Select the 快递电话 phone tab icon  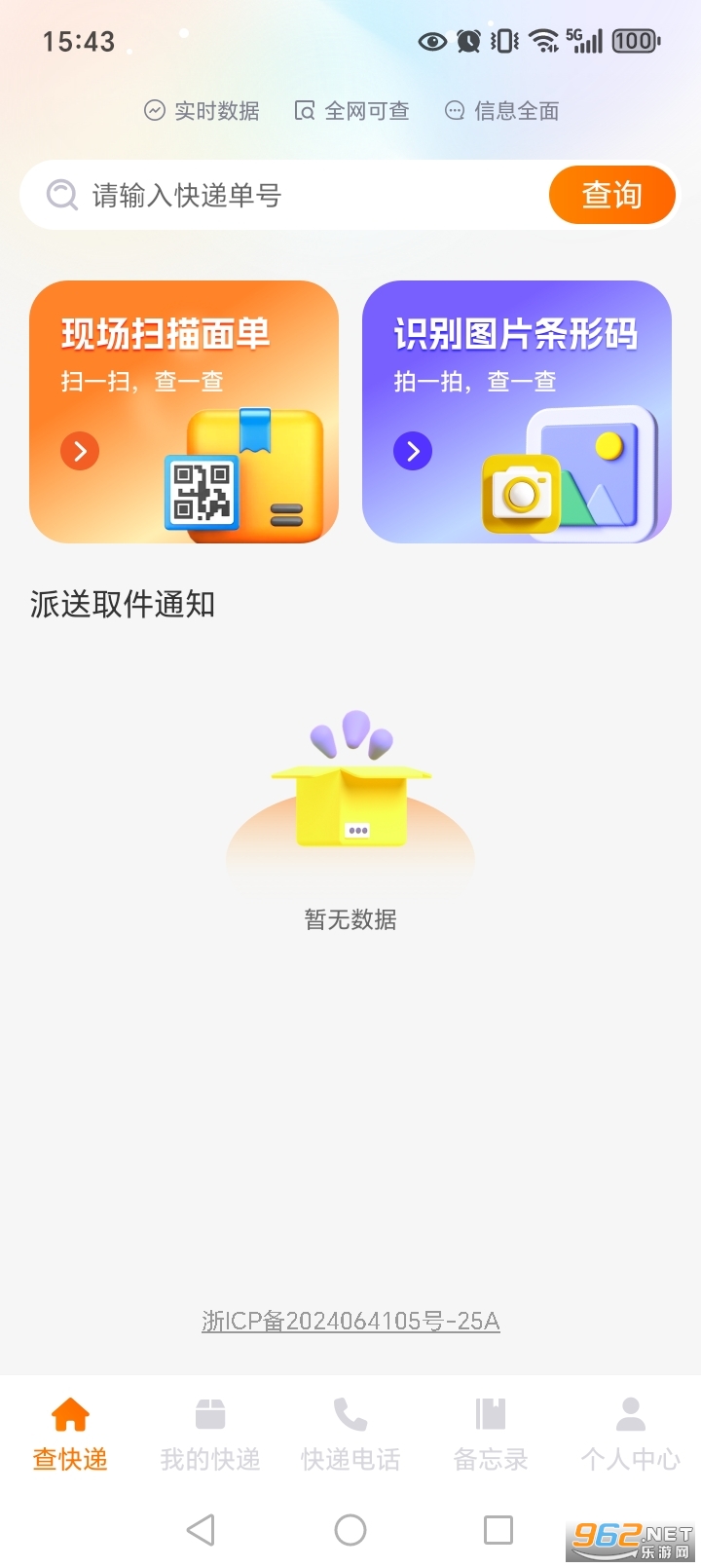tap(350, 1412)
